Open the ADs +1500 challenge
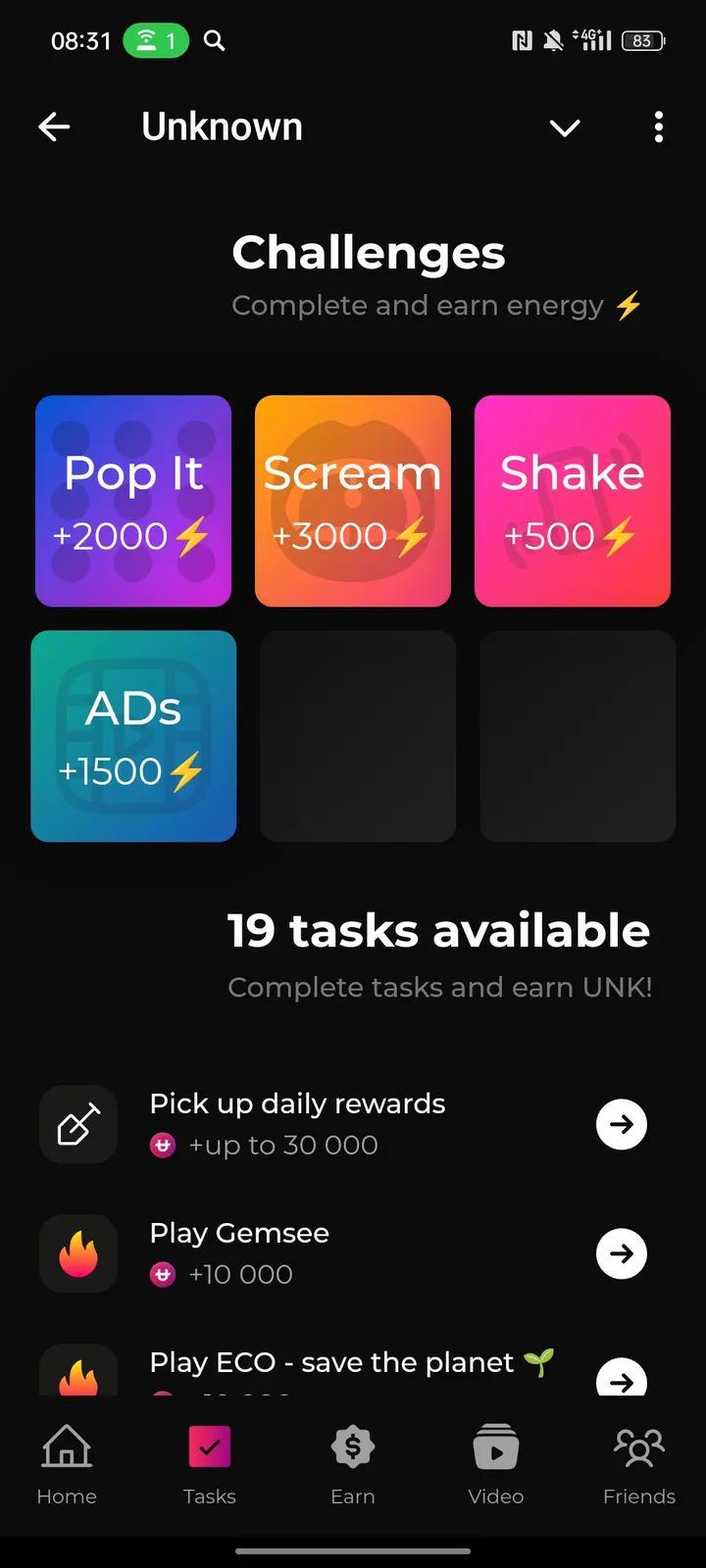The image size is (706, 1568). click(133, 736)
